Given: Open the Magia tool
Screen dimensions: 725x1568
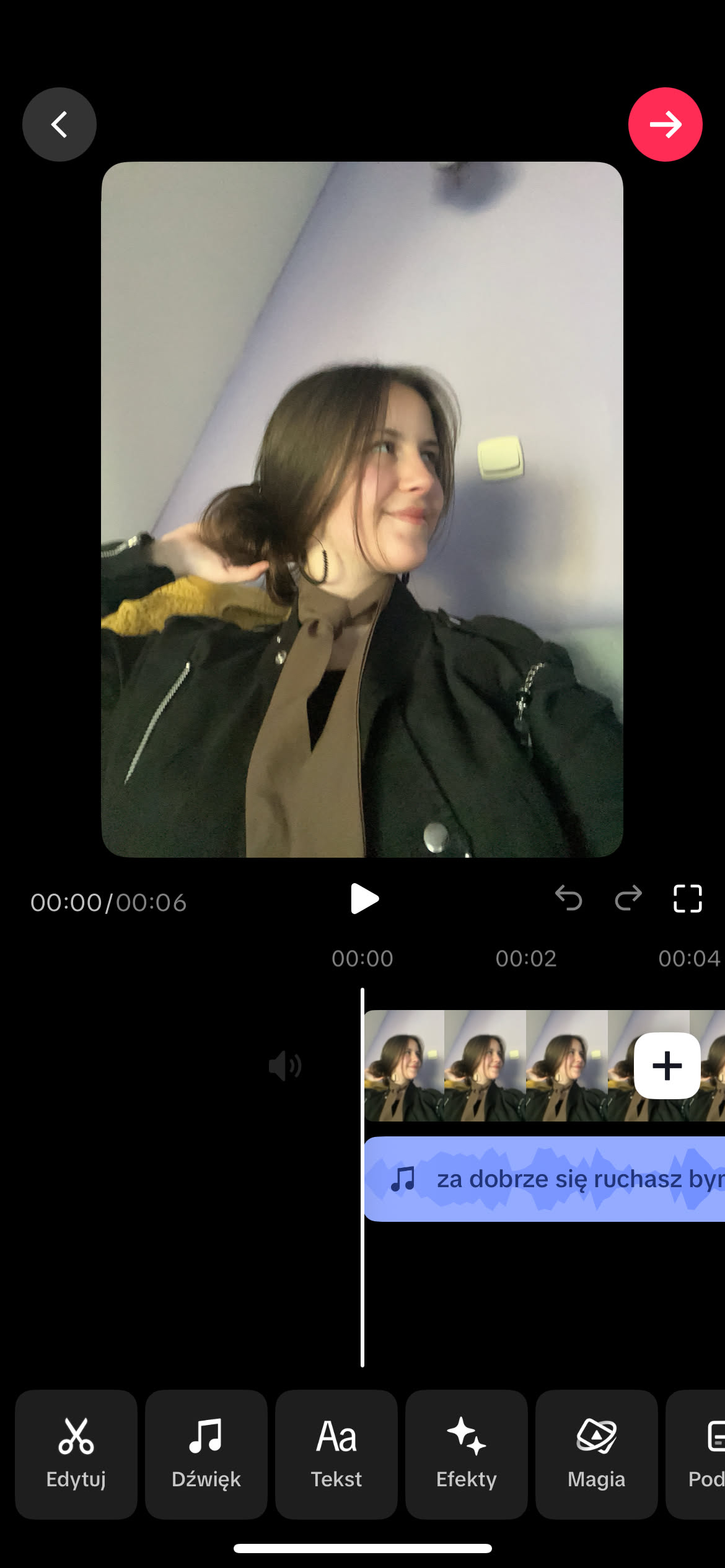Looking at the screenshot, I should [596, 1454].
